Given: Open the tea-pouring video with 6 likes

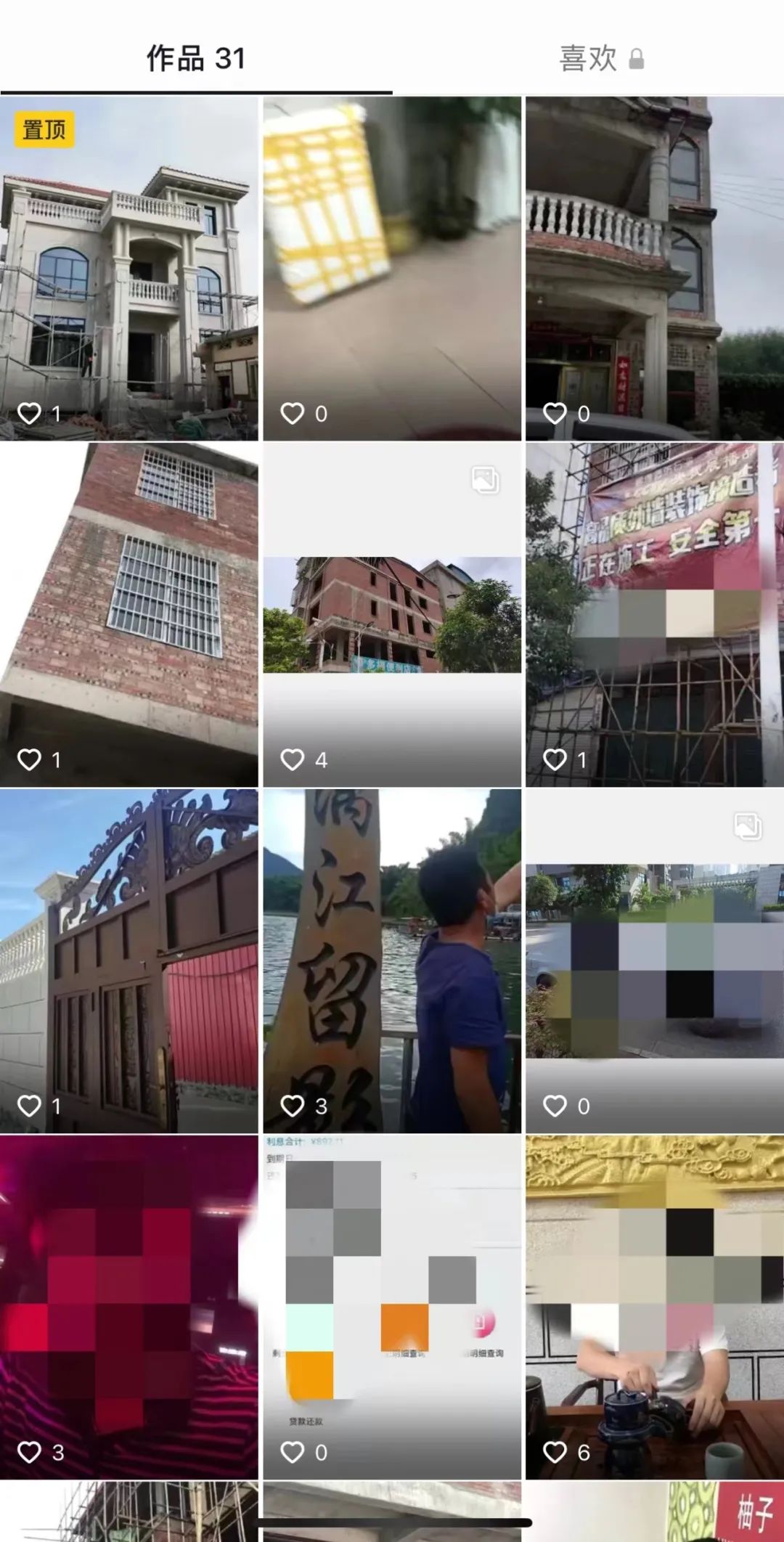Looking at the screenshot, I should click(654, 1307).
